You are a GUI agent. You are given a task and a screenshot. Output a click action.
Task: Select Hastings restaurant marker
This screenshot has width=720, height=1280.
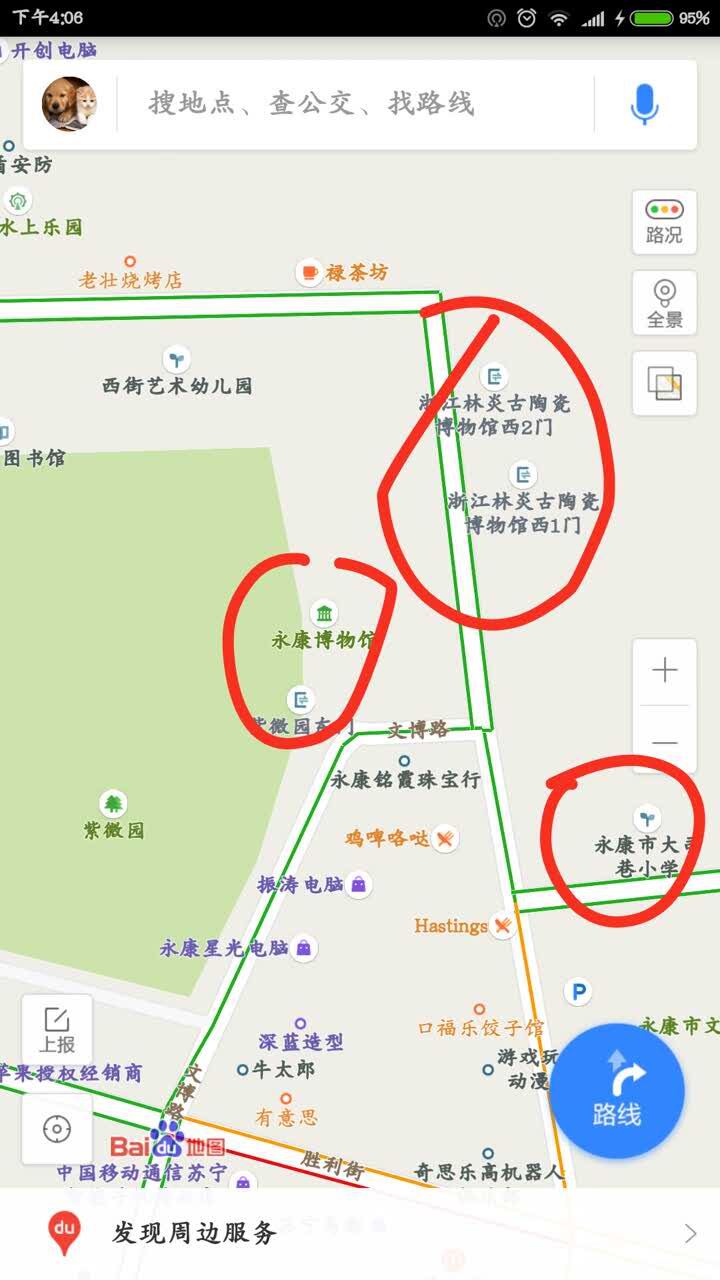point(502,927)
